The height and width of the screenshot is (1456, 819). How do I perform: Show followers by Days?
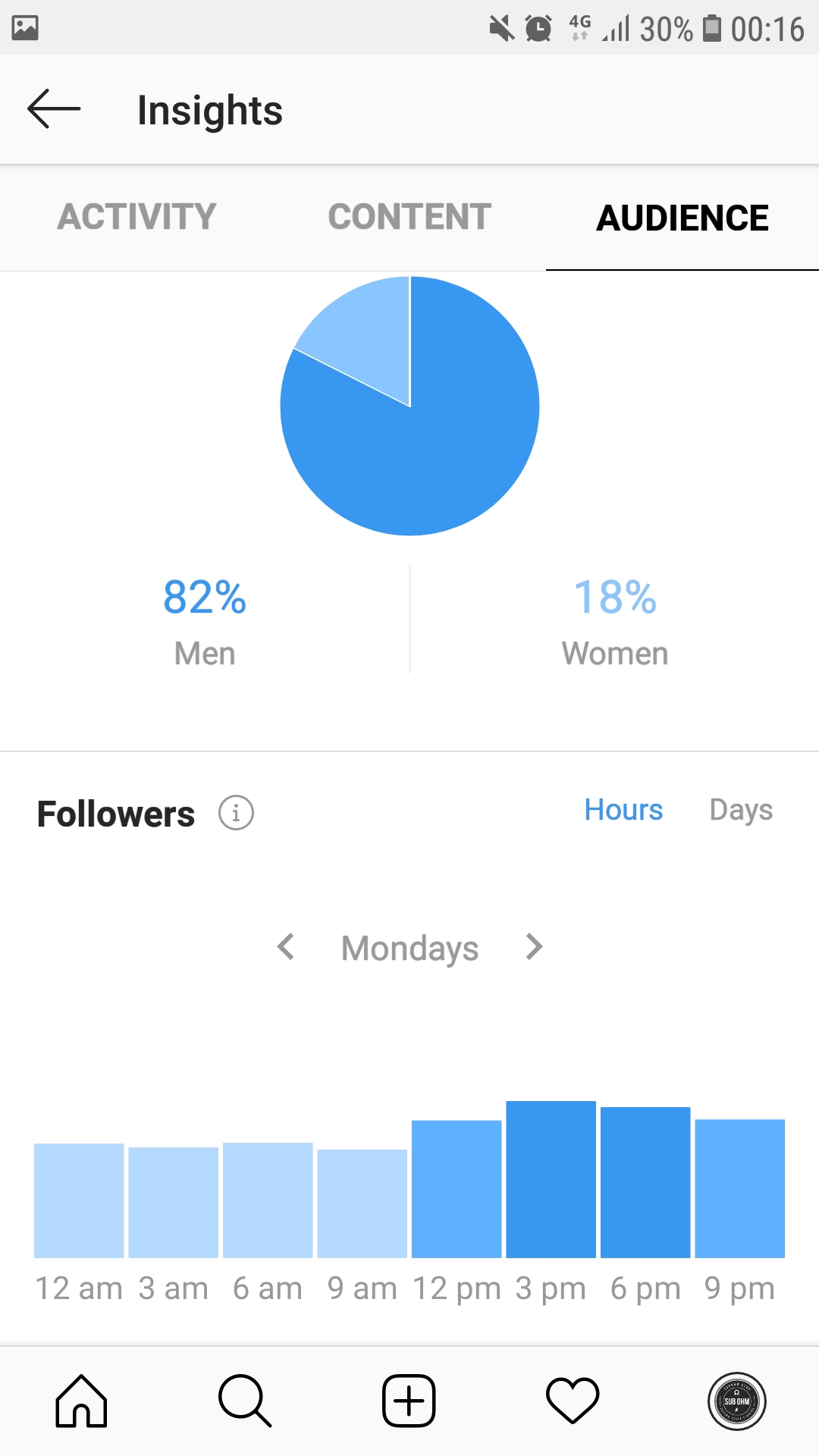tap(741, 811)
